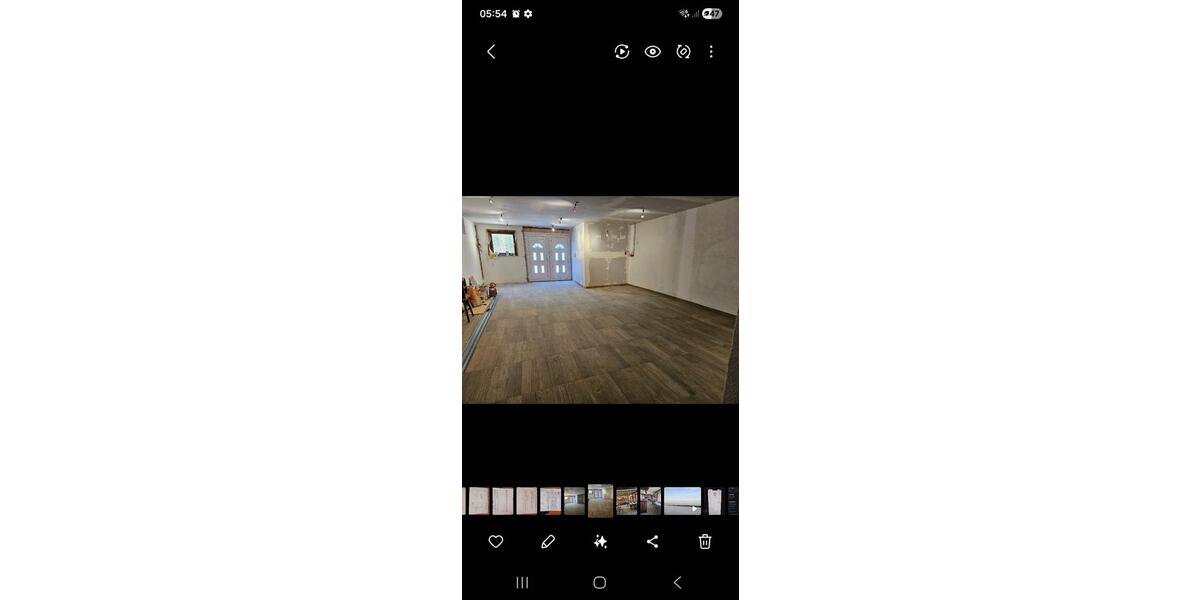Open the three-dot overflow menu
Image resolution: width=1200 pixels, height=600 pixels.
(x=711, y=52)
